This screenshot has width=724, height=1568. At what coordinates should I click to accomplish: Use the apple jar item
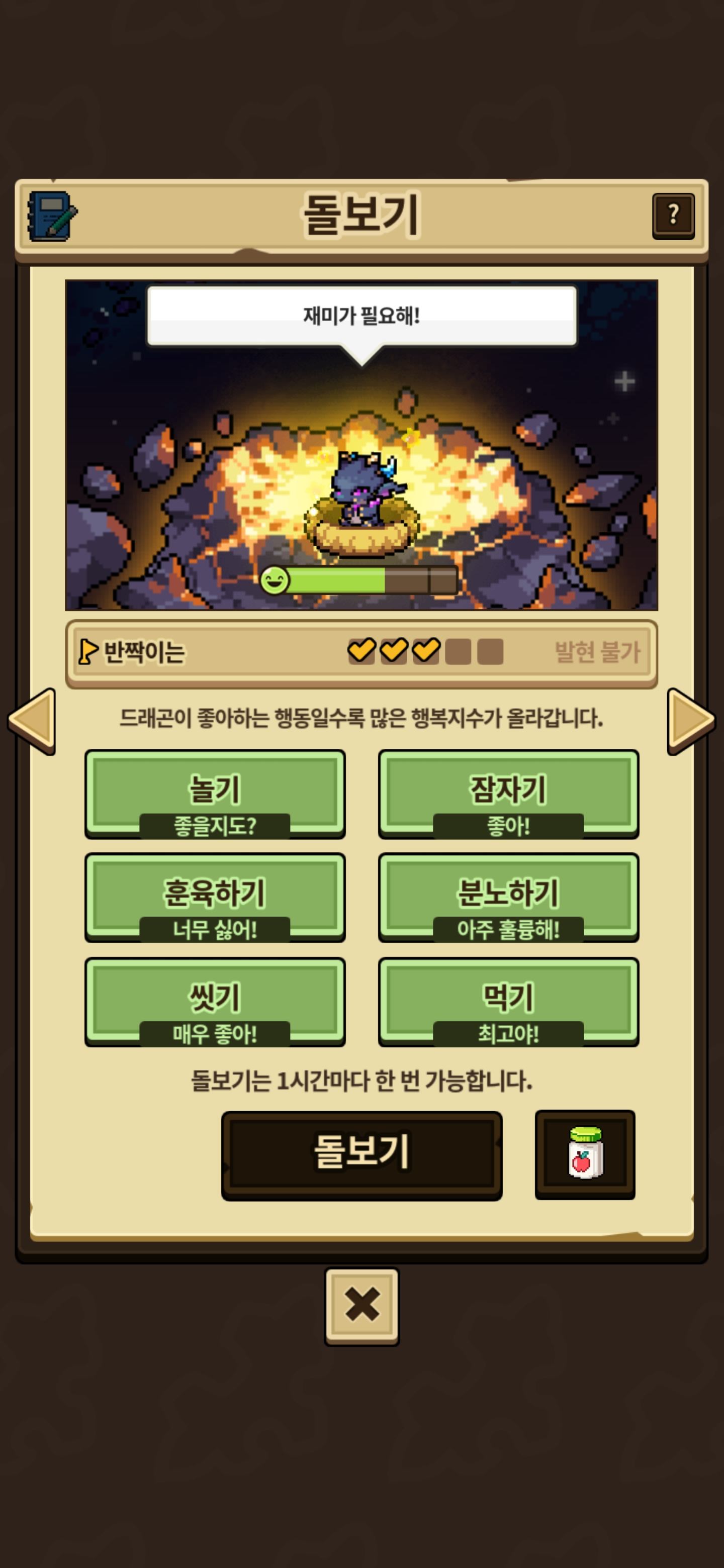(x=585, y=1154)
